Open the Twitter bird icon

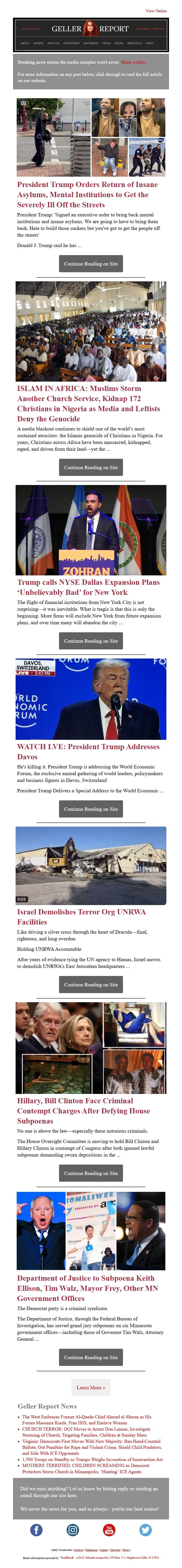(x=146, y=1530)
